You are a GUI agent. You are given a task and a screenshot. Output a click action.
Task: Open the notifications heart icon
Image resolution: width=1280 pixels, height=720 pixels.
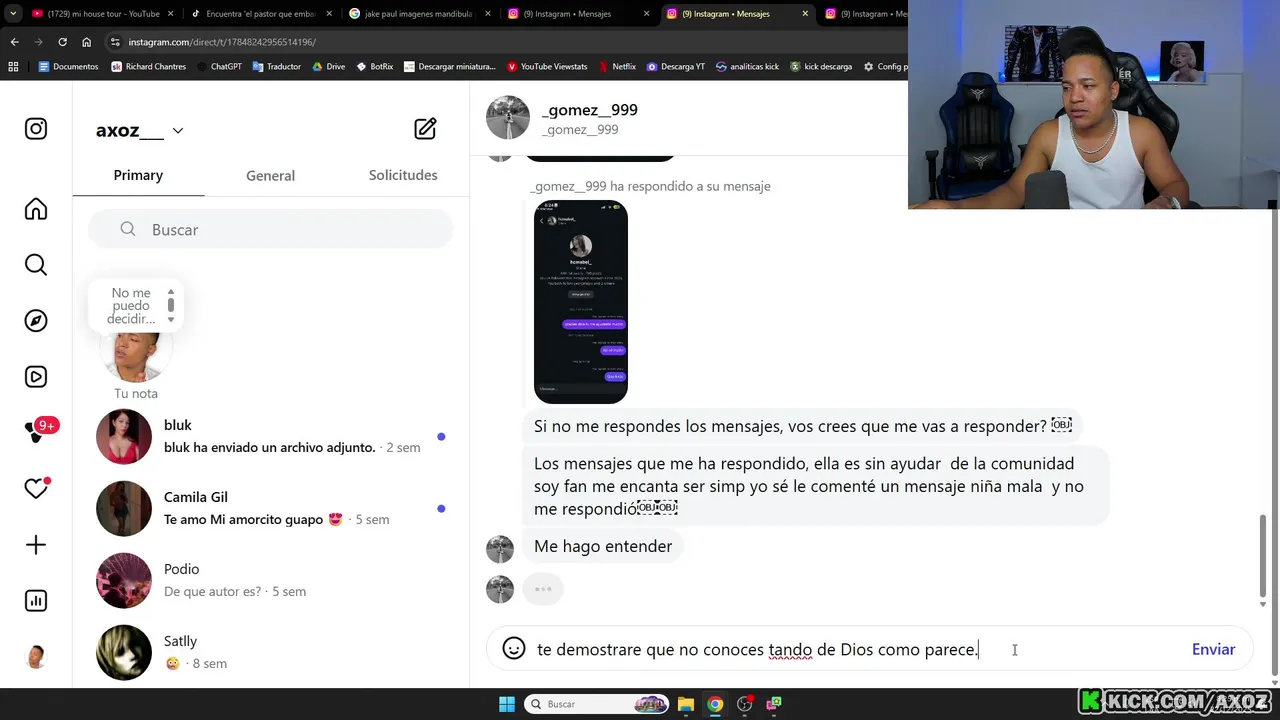pyautogui.click(x=36, y=489)
